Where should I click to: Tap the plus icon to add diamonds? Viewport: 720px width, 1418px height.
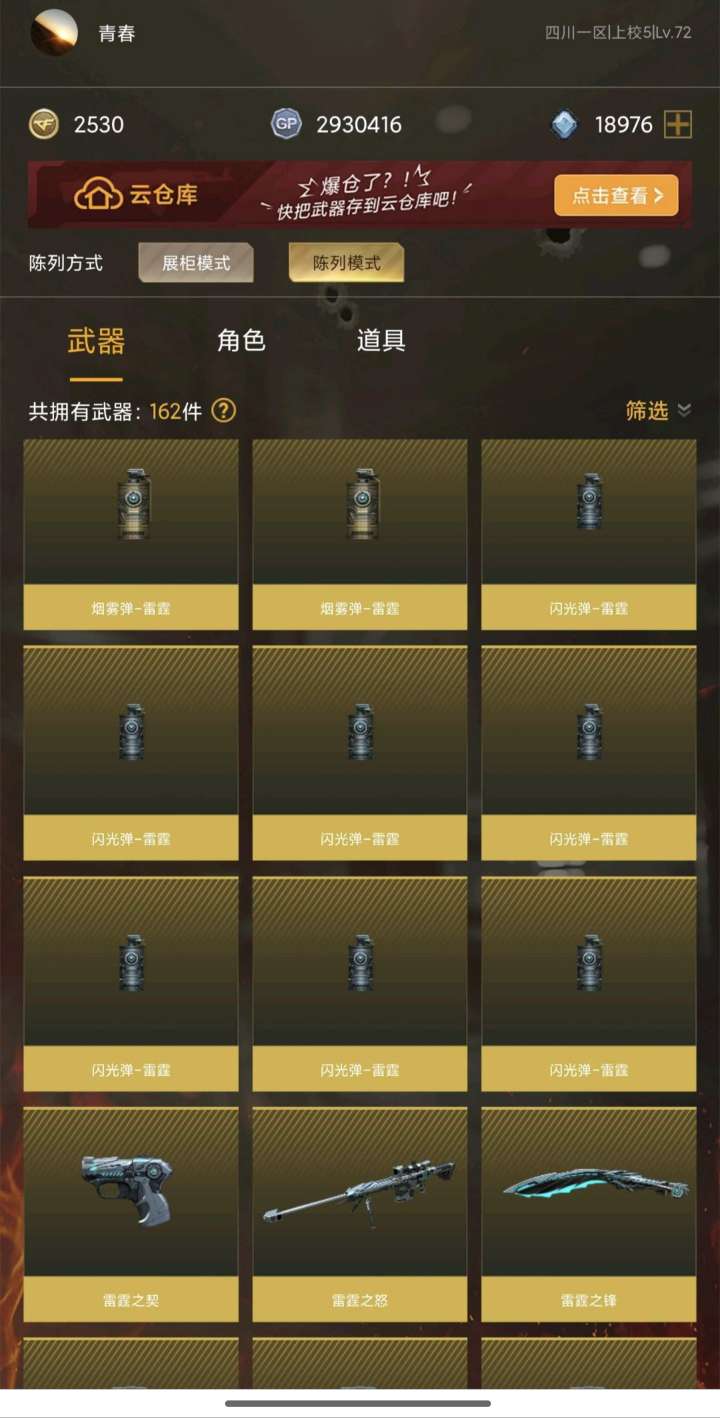(x=678, y=125)
